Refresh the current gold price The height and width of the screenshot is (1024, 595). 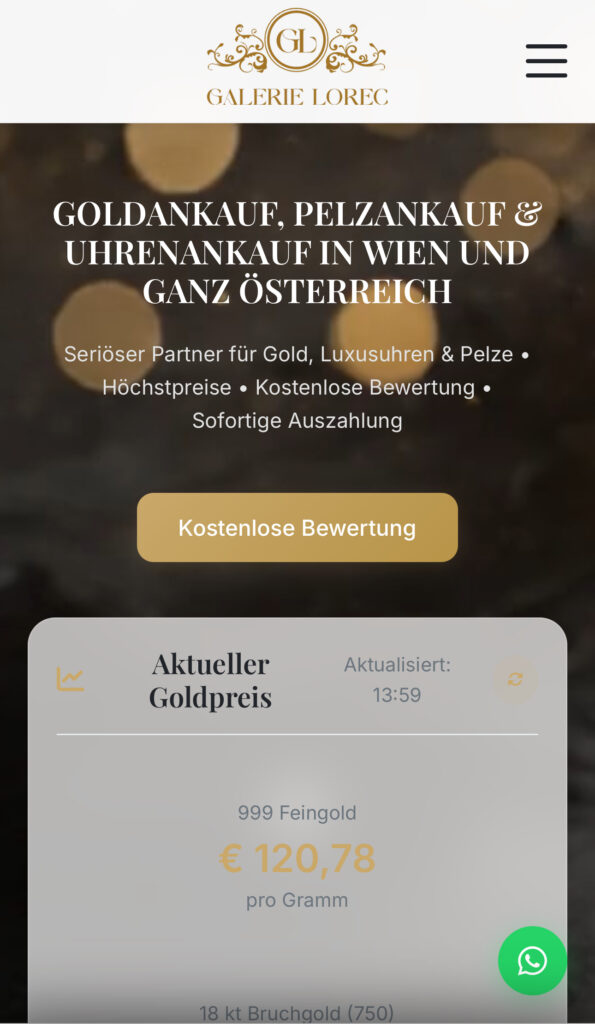pyautogui.click(x=515, y=680)
